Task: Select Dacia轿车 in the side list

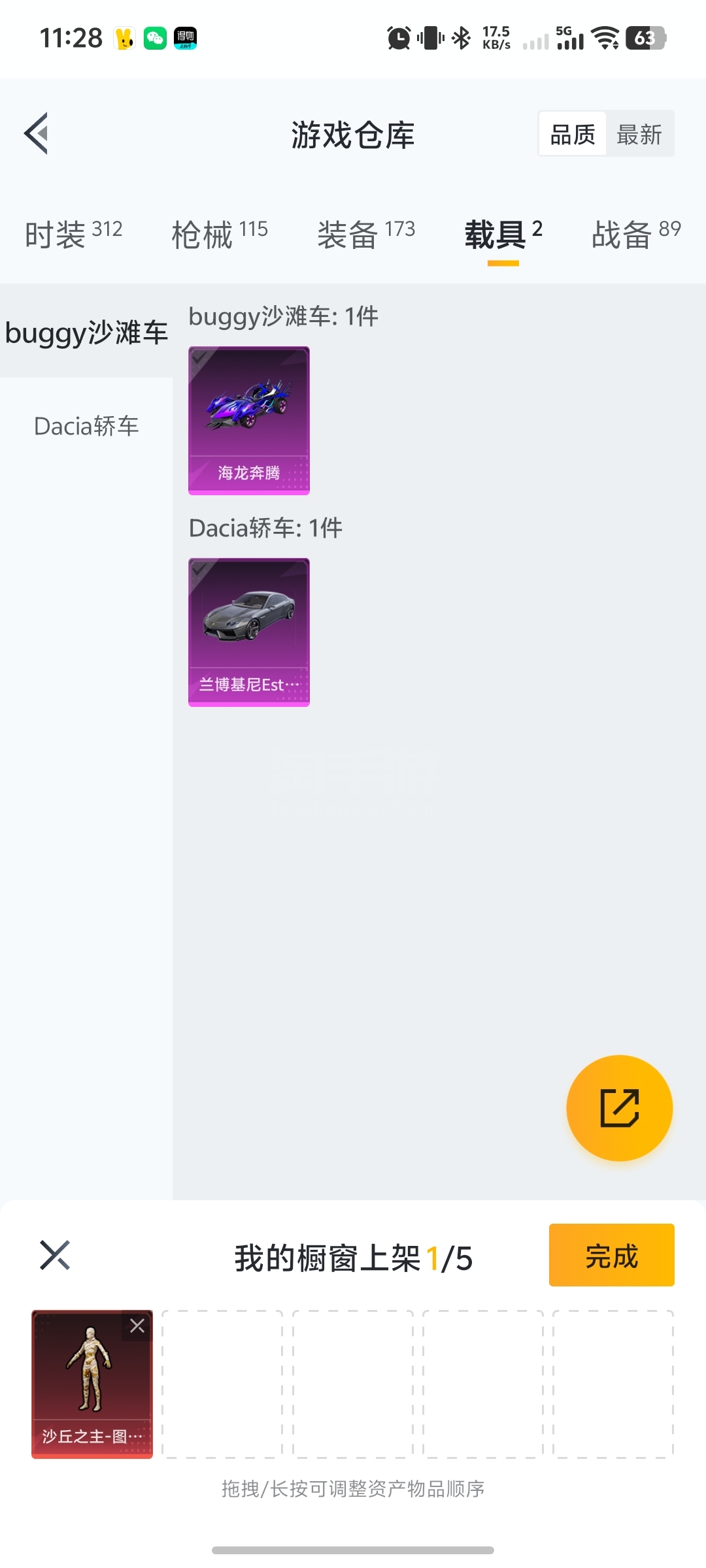Action: click(86, 427)
